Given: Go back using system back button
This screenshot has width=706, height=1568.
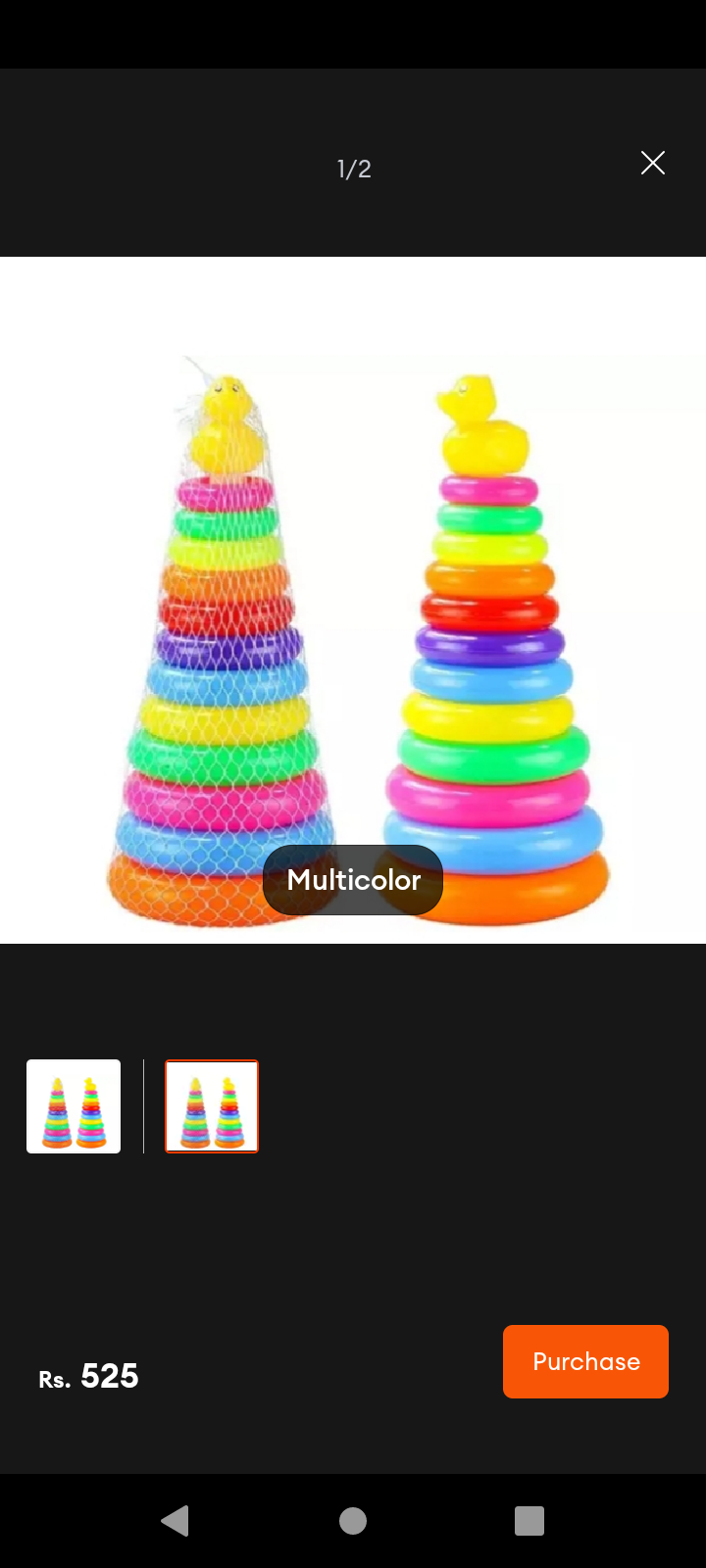Looking at the screenshot, I should pos(176,1521).
